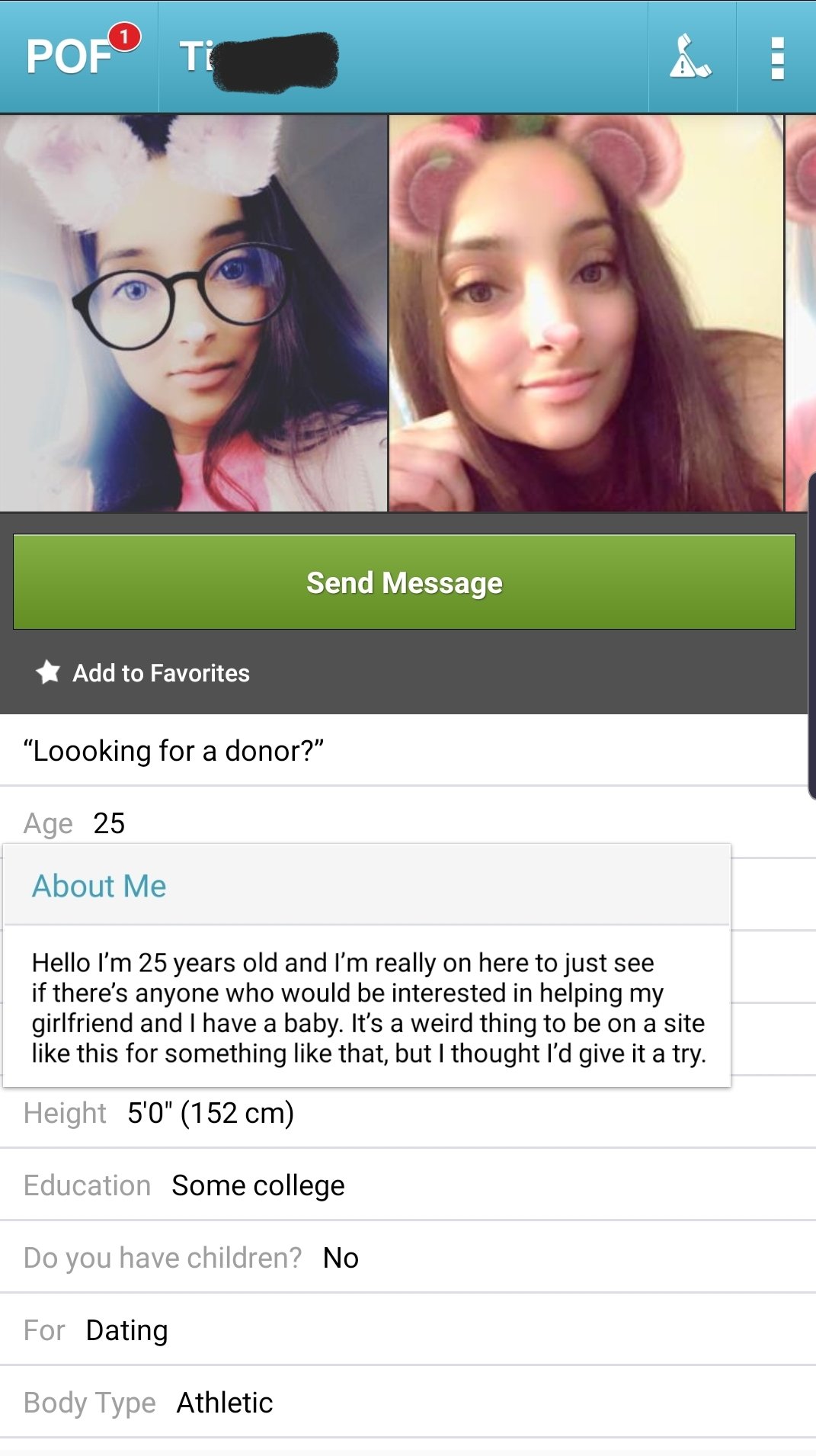Add this profile to Favorites

pyautogui.click(x=143, y=673)
